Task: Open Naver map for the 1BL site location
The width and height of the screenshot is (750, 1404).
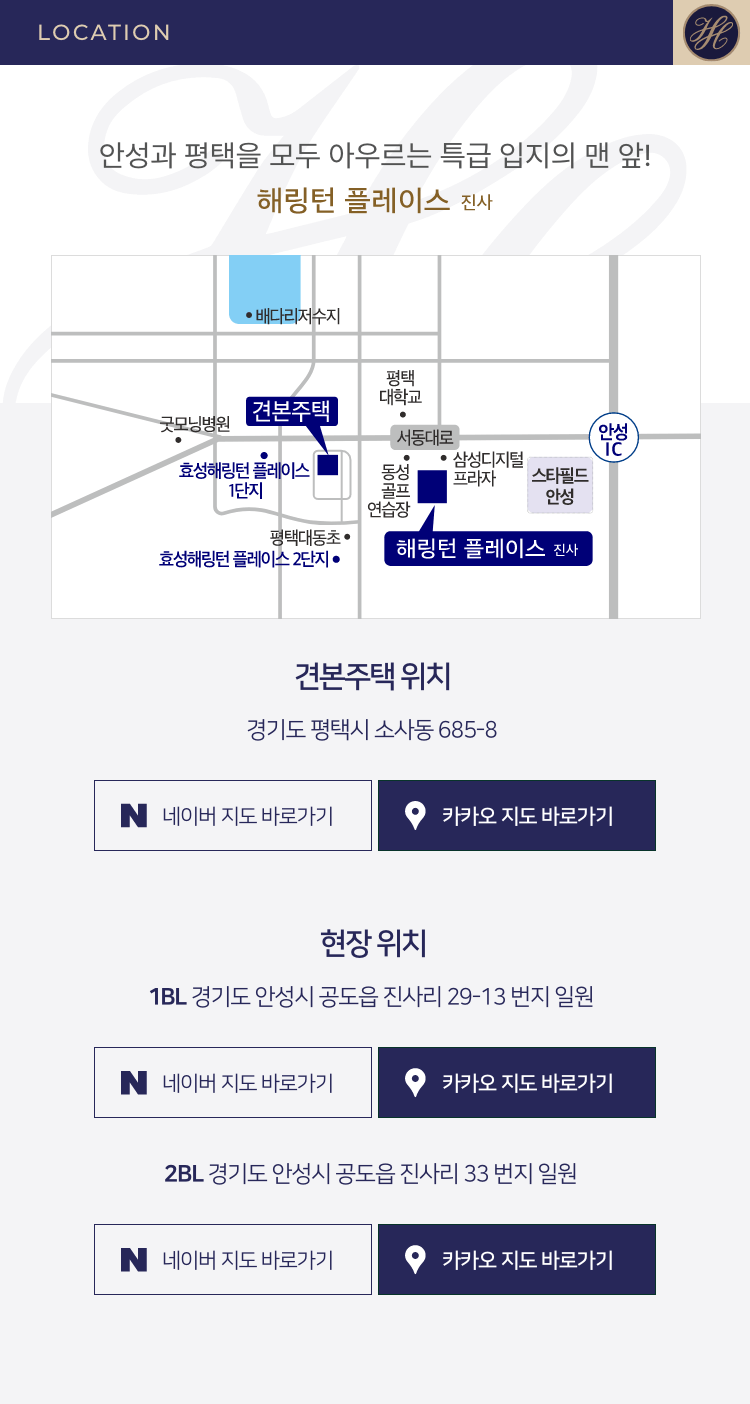Action: [233, 1083]
